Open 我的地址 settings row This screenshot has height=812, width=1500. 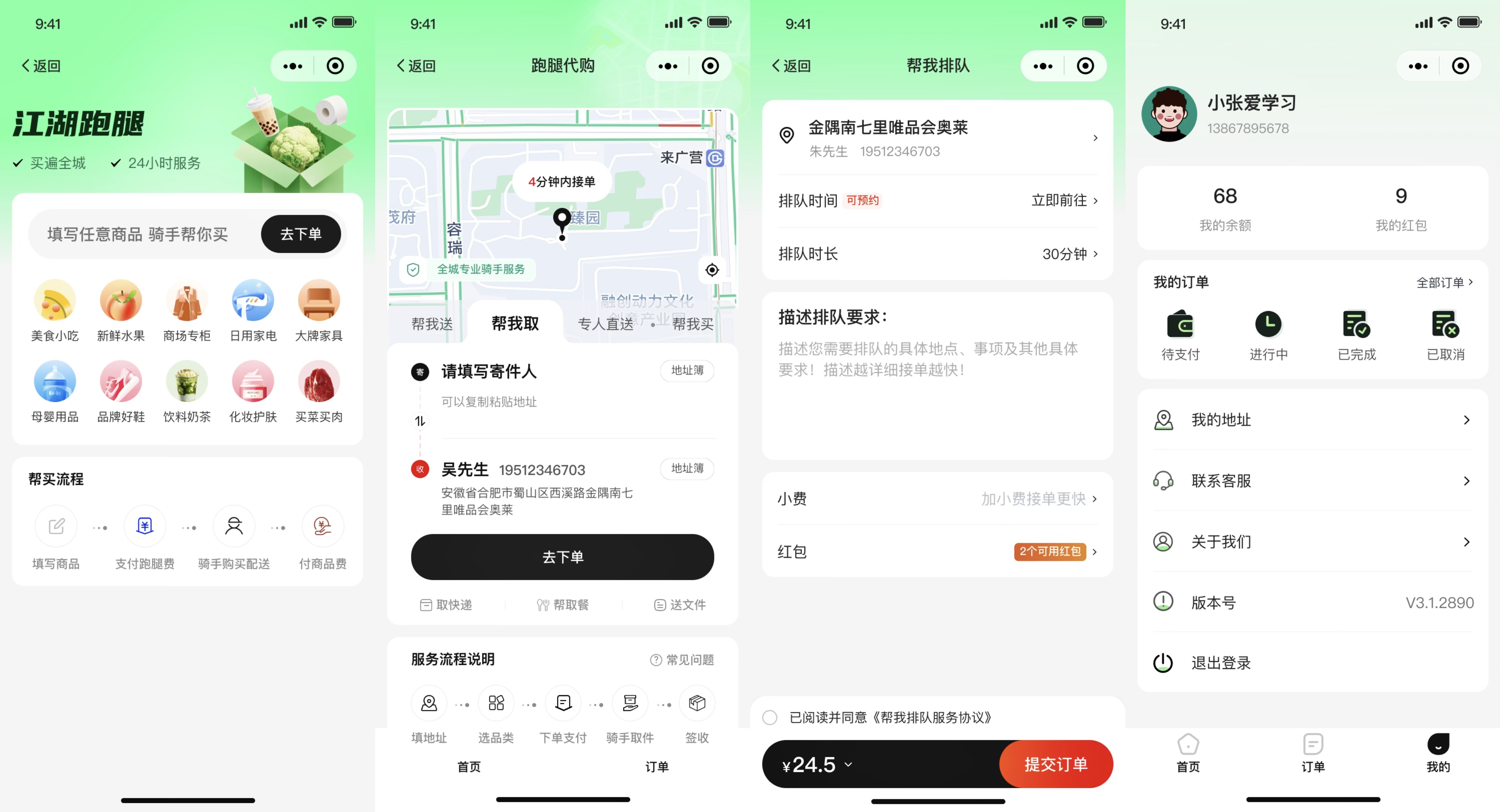tap(1312, 420)
